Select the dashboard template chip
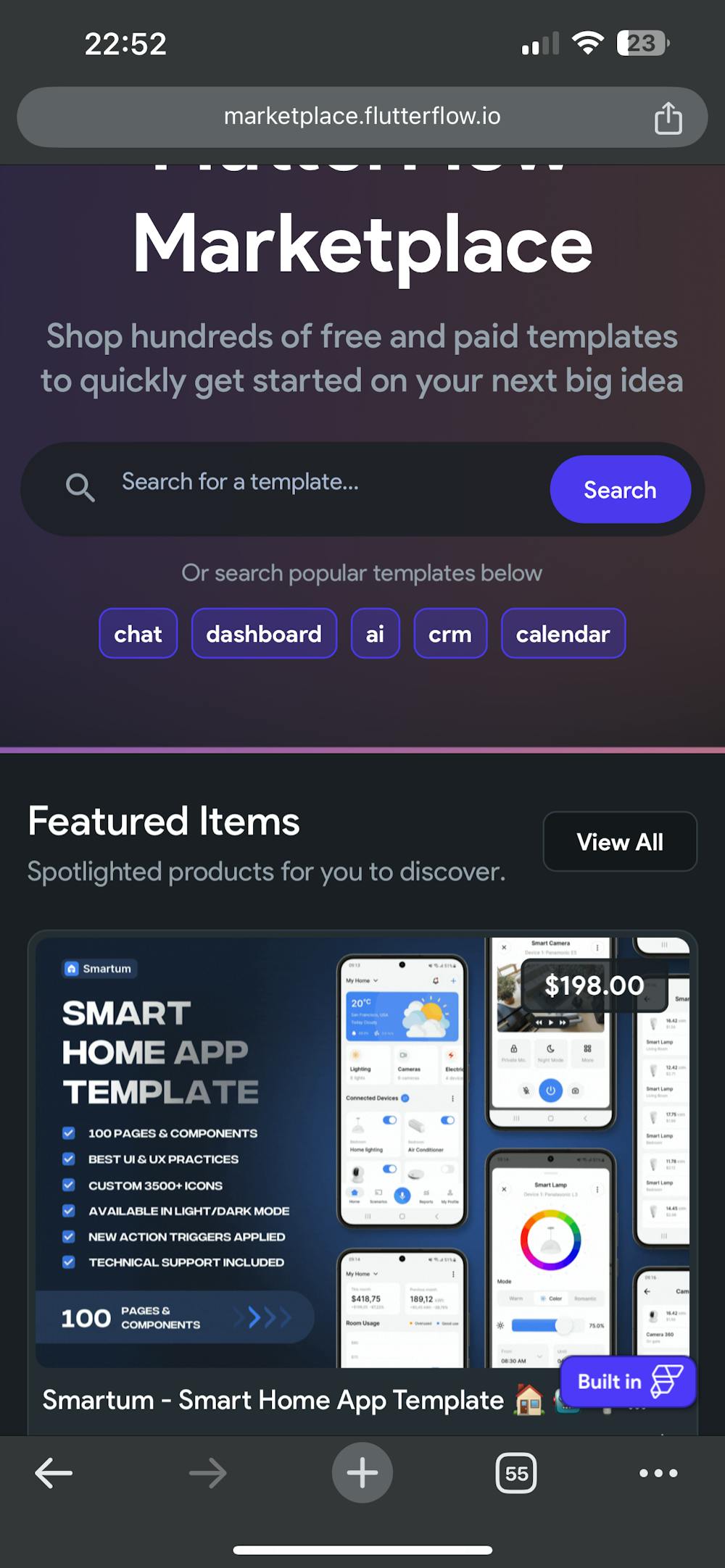Screen dimensions: 725x1568 264,634
